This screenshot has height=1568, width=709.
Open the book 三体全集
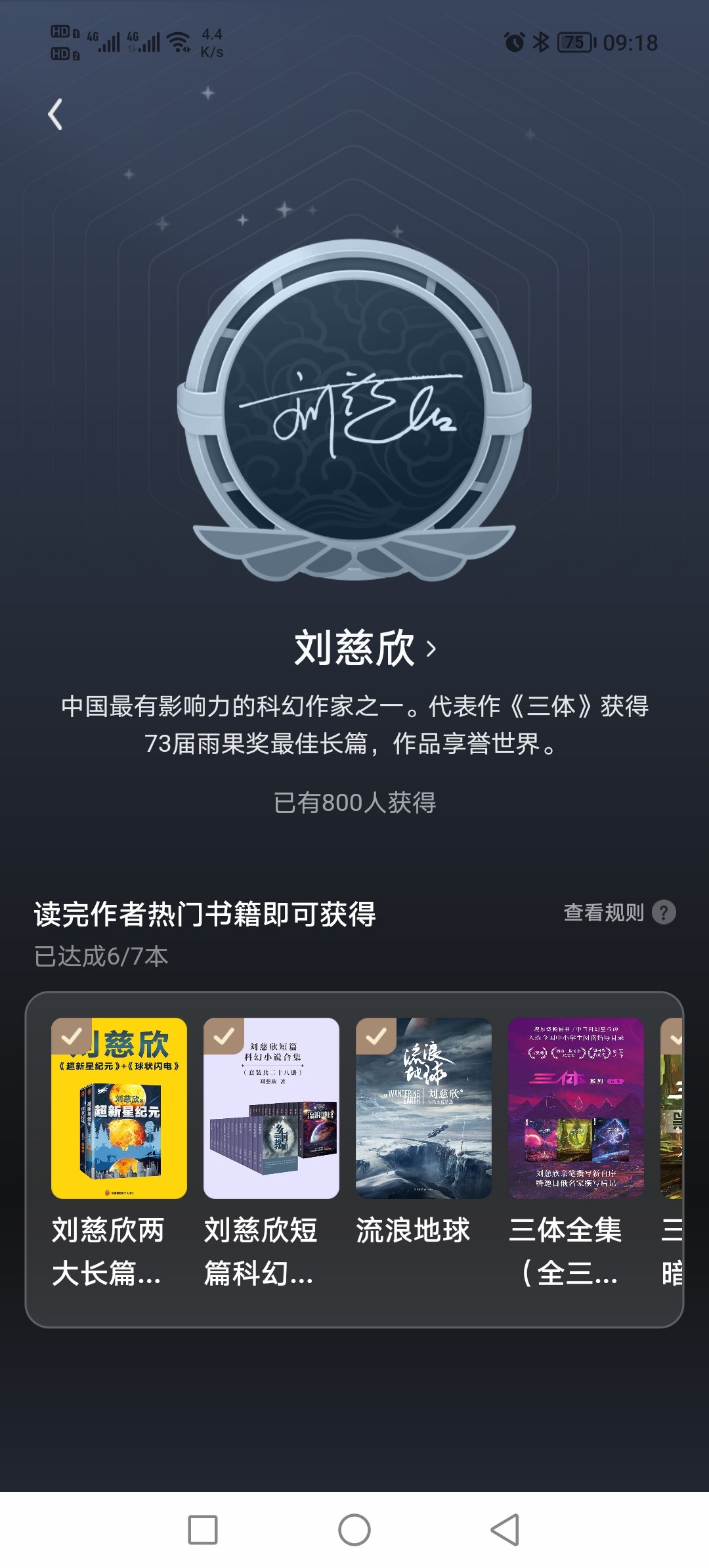(576, 1152)
